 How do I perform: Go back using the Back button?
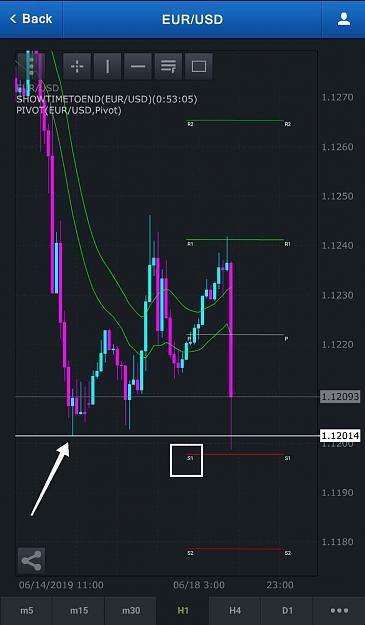tap(31, 19)
